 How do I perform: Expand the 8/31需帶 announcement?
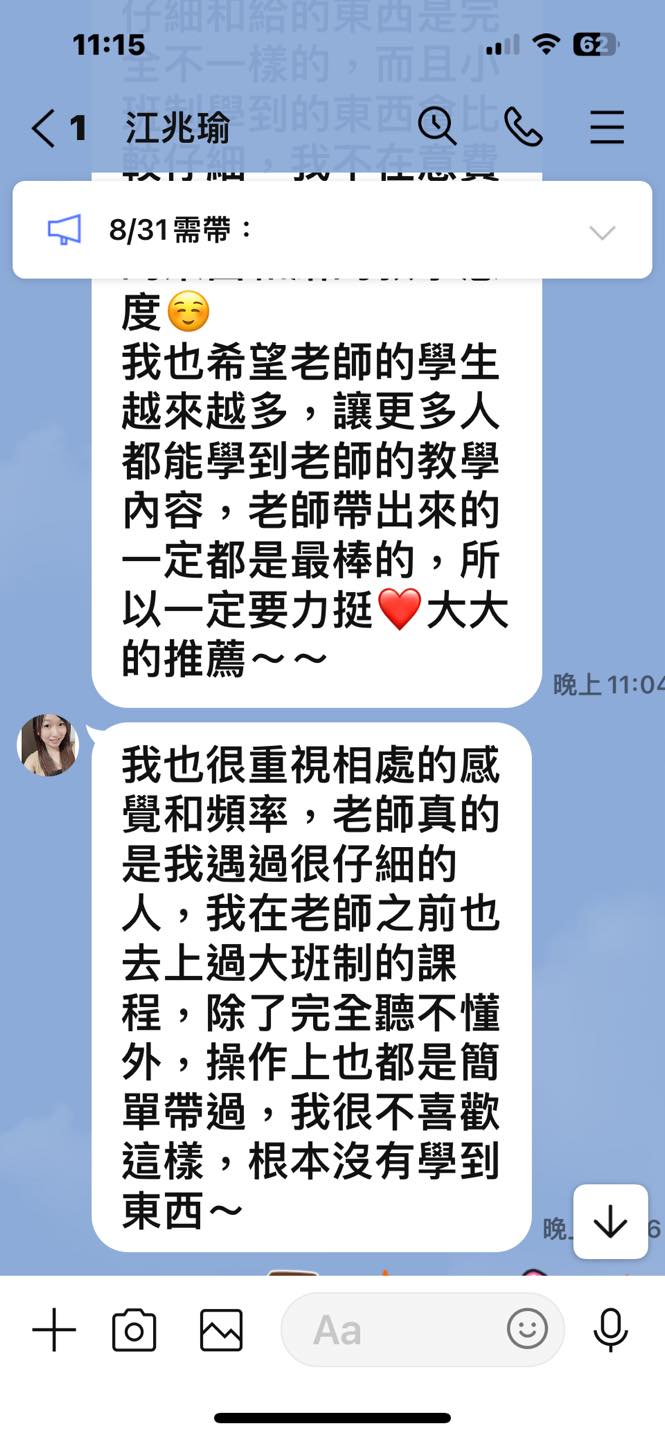pyautogui.click(x=602, y=233)
